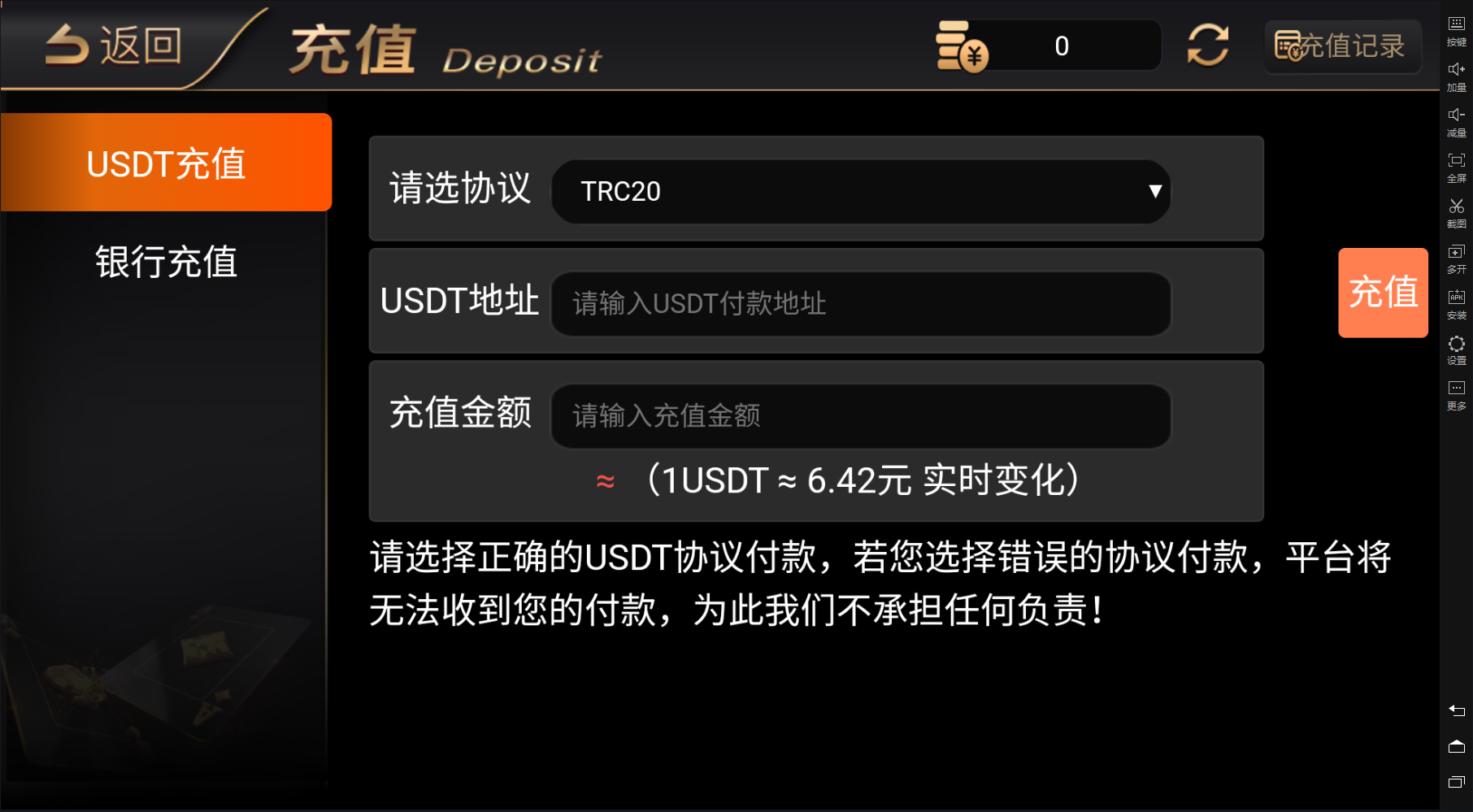Expand the TRC20 protocol dropdown
The height and width of the screenshot is (812, 1473).
861,192
